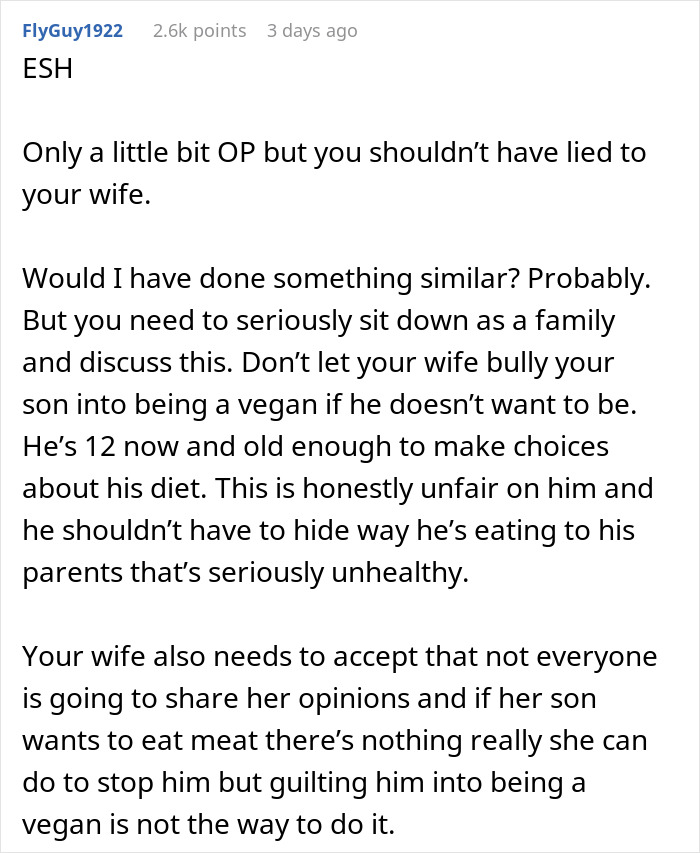700x853 pixels.
Task: Open FlyGuy1922's user profile
Action: (72, 31)
